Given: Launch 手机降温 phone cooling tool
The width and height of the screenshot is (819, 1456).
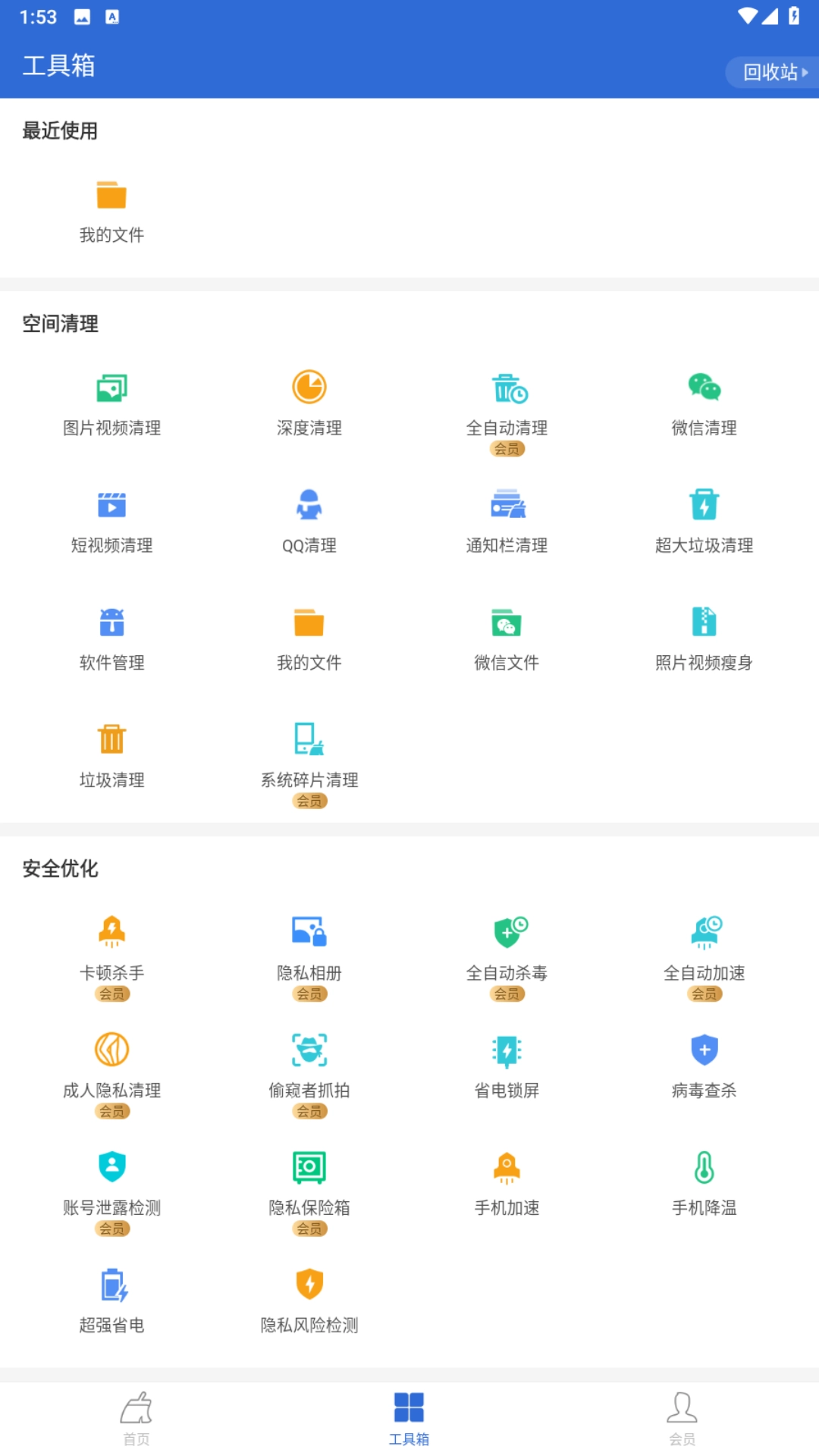Looking at the screenshot, I should tap(704, 1183).
